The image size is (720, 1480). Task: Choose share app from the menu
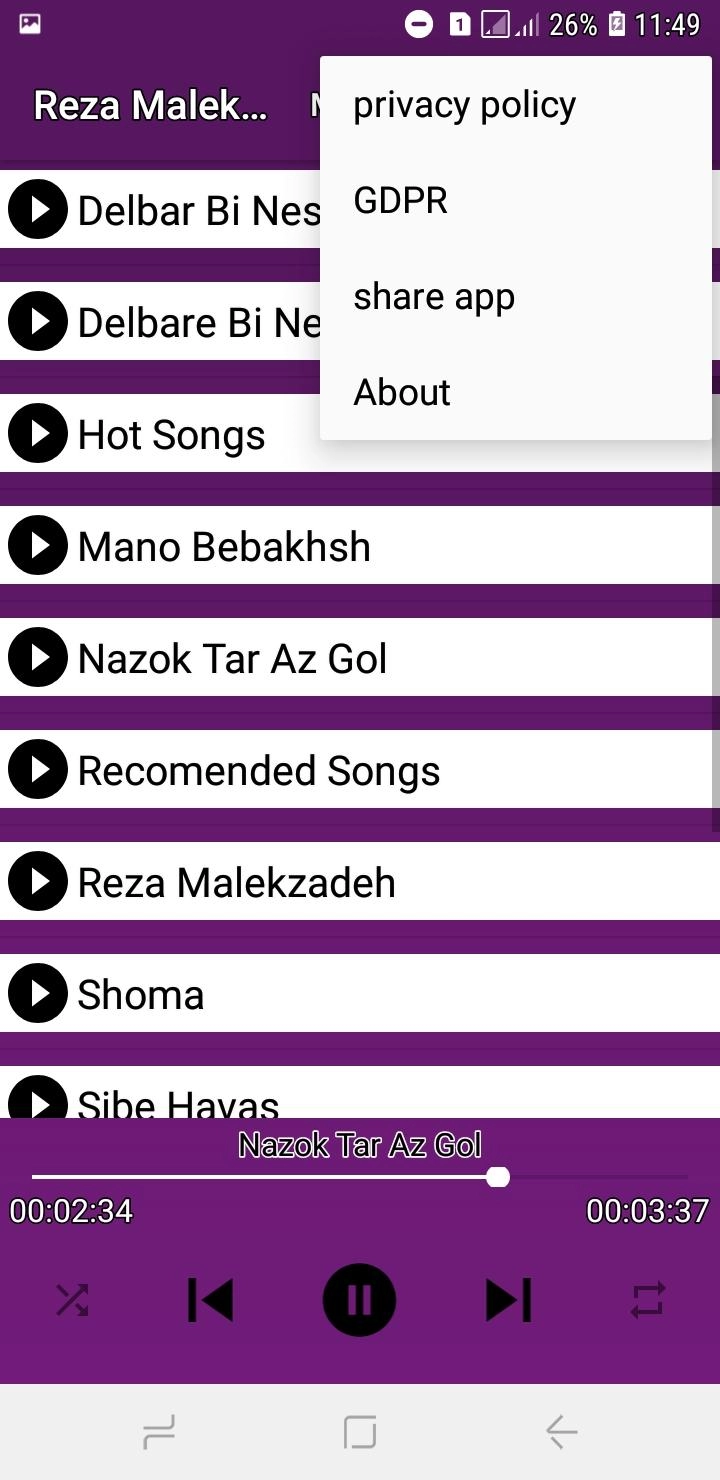click(x=434, y=297)
